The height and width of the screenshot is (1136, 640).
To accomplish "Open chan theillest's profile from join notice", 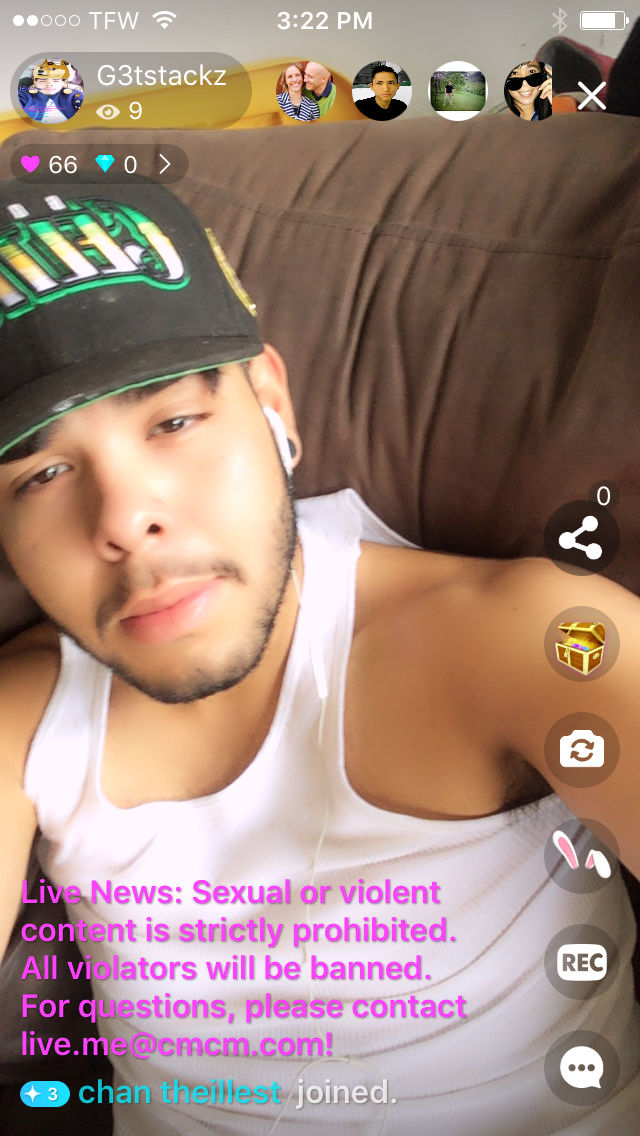I will tap(180, 1093).
